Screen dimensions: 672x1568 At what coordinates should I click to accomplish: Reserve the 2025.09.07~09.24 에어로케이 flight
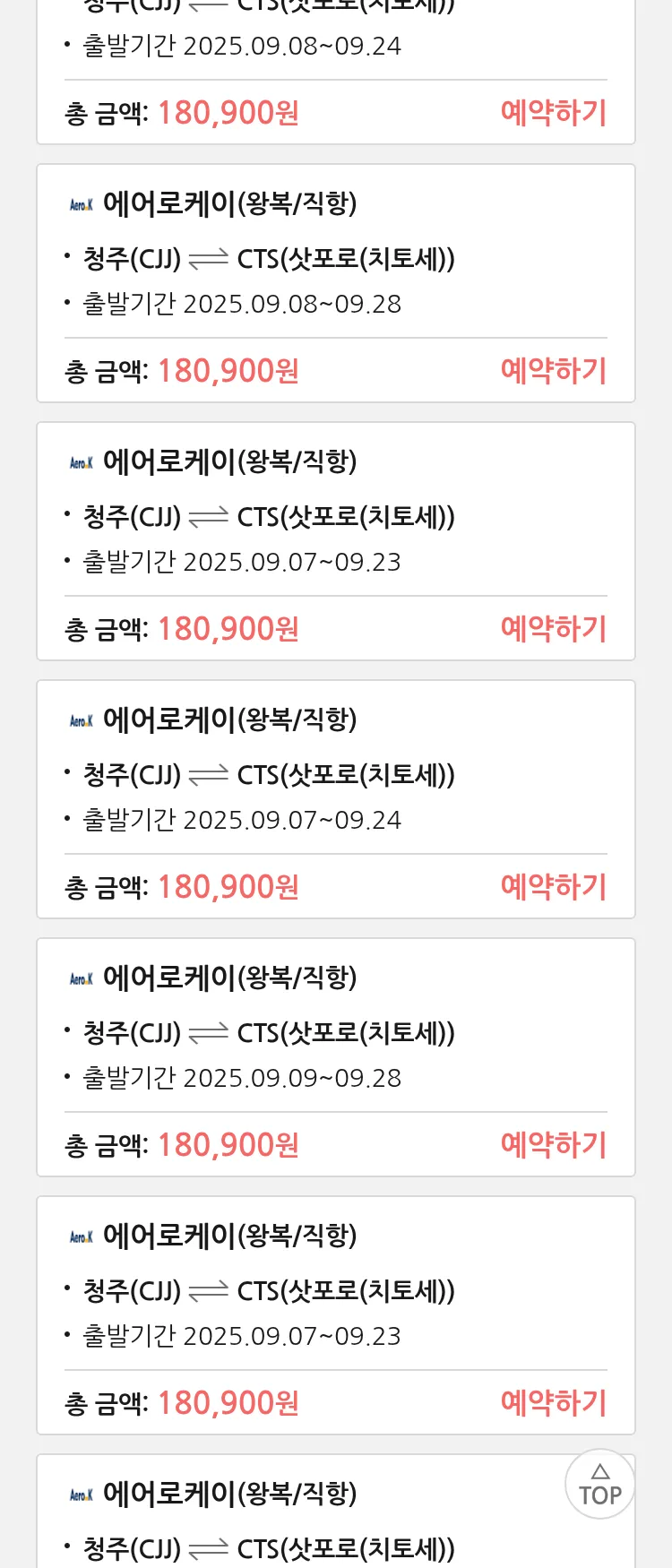coord(553,887)
